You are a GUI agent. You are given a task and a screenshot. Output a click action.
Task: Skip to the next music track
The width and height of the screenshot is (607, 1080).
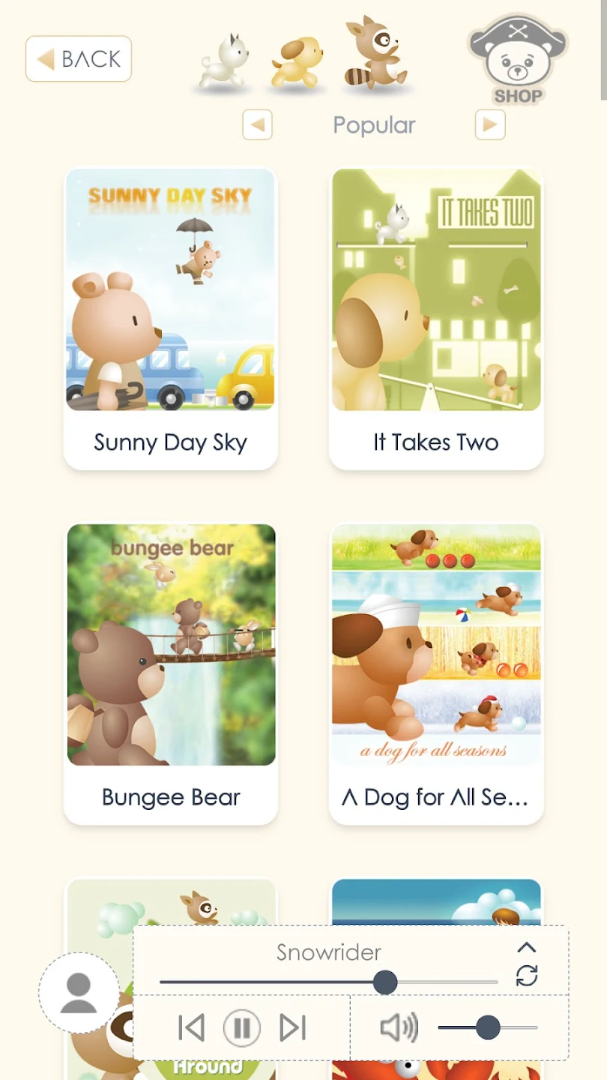click(292, 1027)
